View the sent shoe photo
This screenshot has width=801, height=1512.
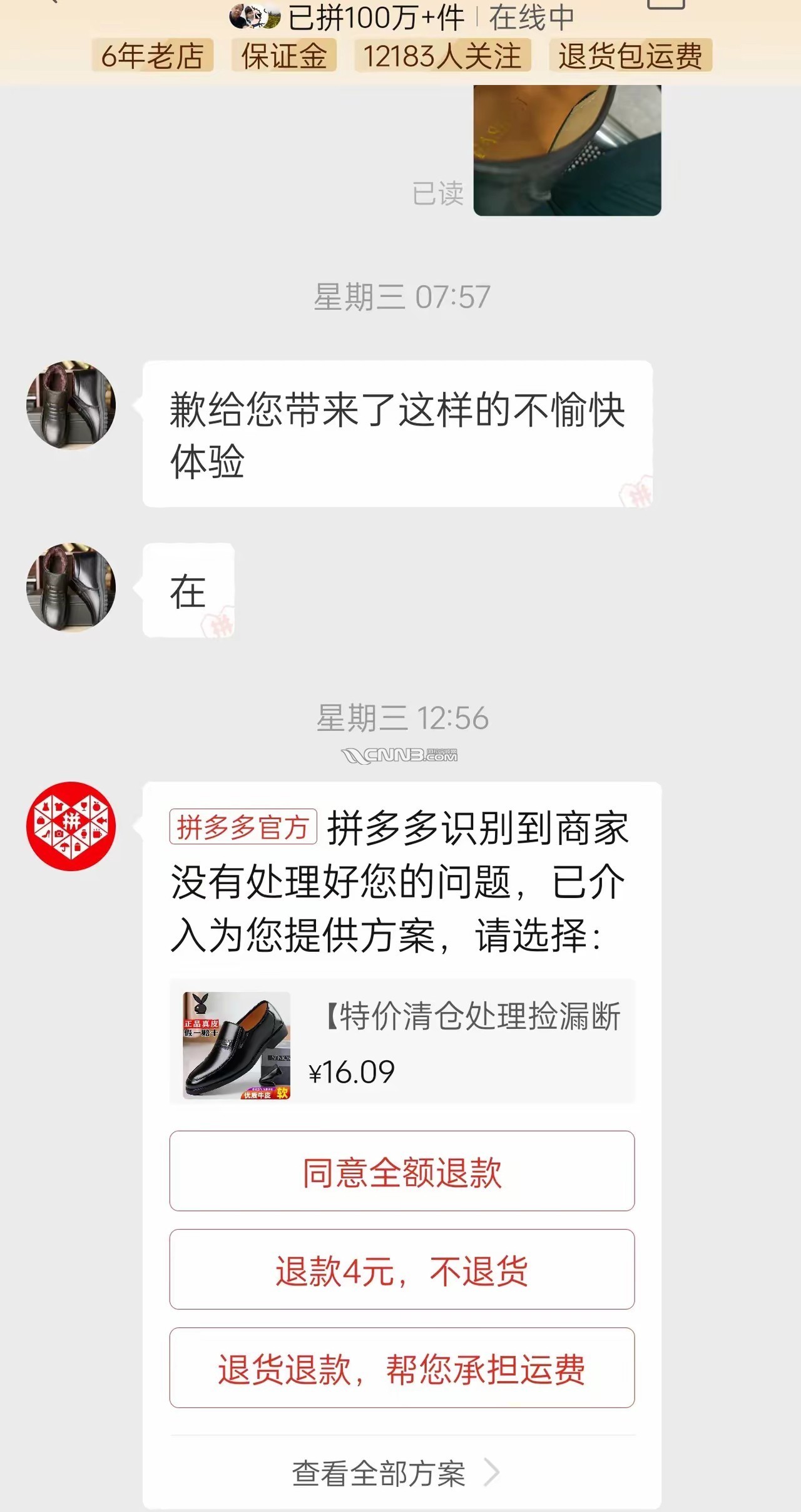[x=567, y=151]
